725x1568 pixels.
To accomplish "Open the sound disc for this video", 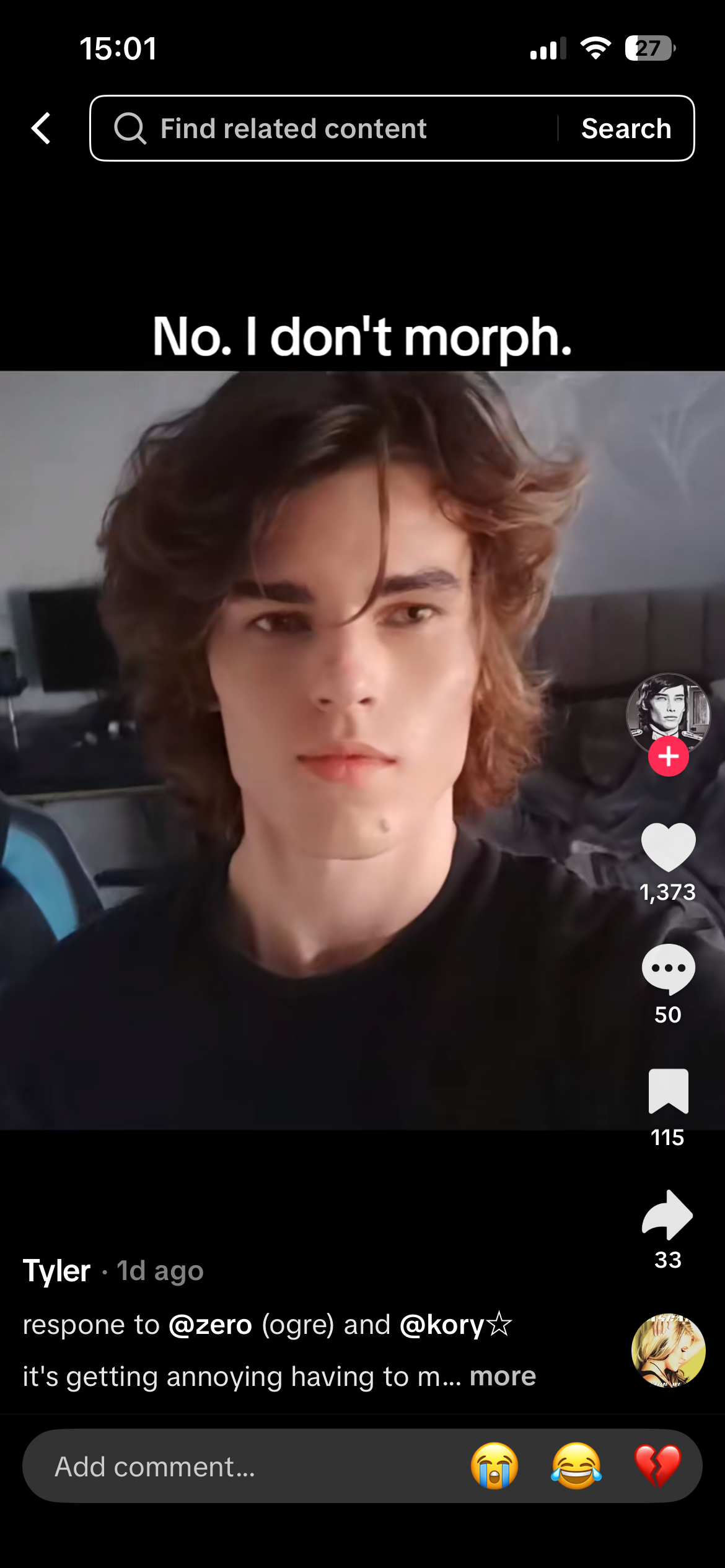I will 668,1350.
